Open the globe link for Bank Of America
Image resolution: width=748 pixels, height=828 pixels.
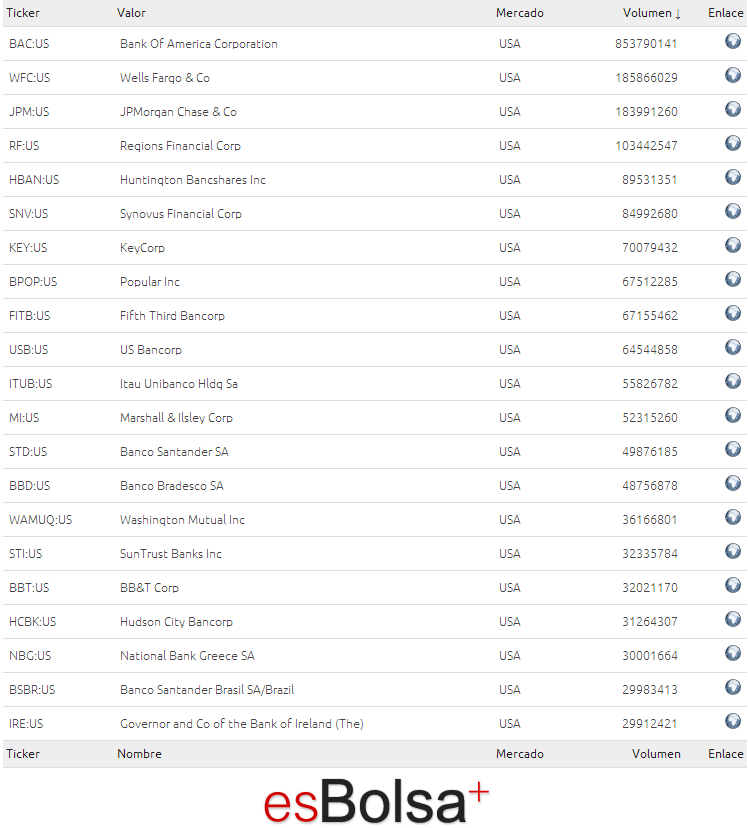point(733,41)
